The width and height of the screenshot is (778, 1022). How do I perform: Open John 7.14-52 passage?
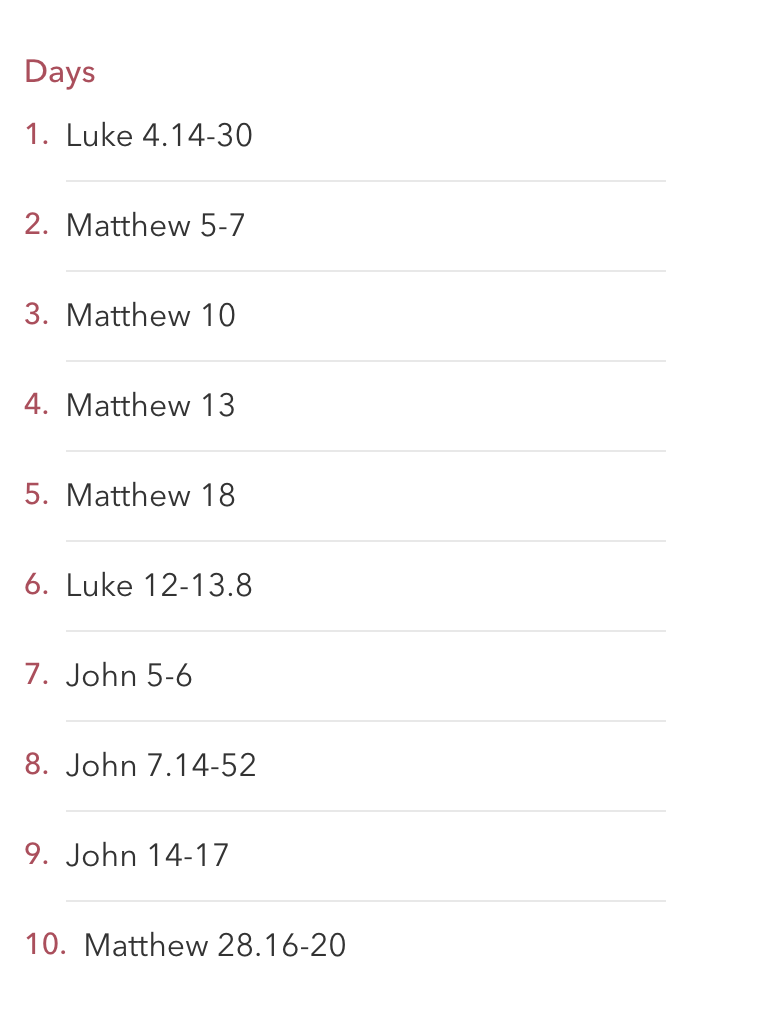tap(161, 765)
